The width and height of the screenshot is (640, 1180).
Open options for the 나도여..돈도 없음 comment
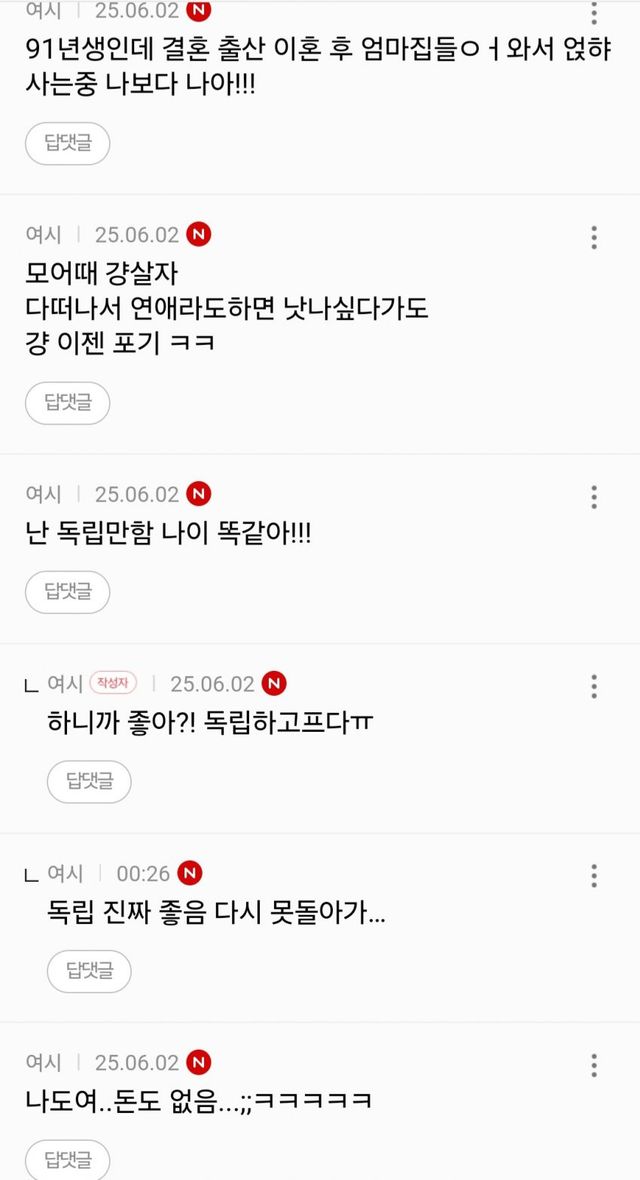[x=594, y=1065]
